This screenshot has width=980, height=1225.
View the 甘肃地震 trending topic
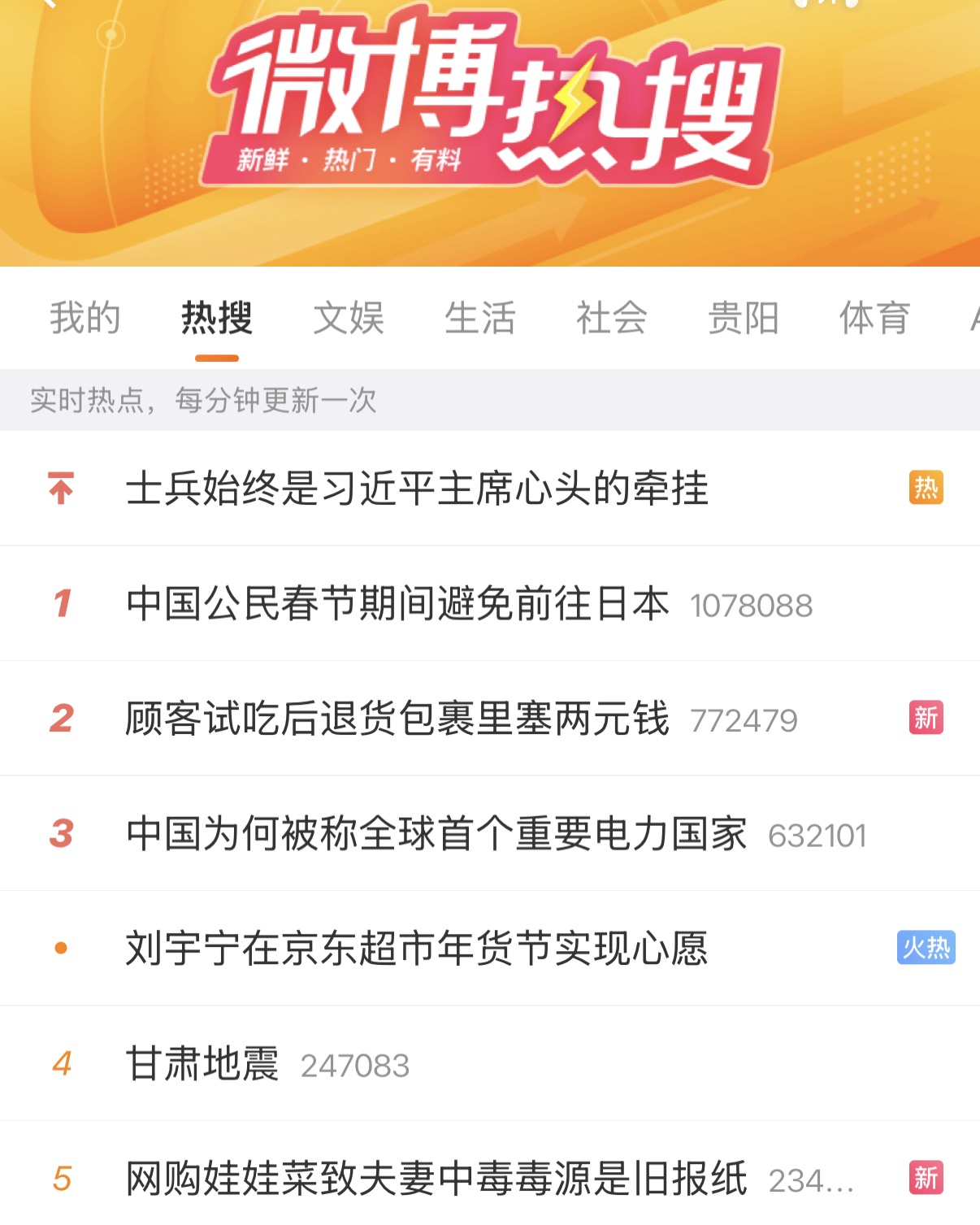coord(202,1064)
